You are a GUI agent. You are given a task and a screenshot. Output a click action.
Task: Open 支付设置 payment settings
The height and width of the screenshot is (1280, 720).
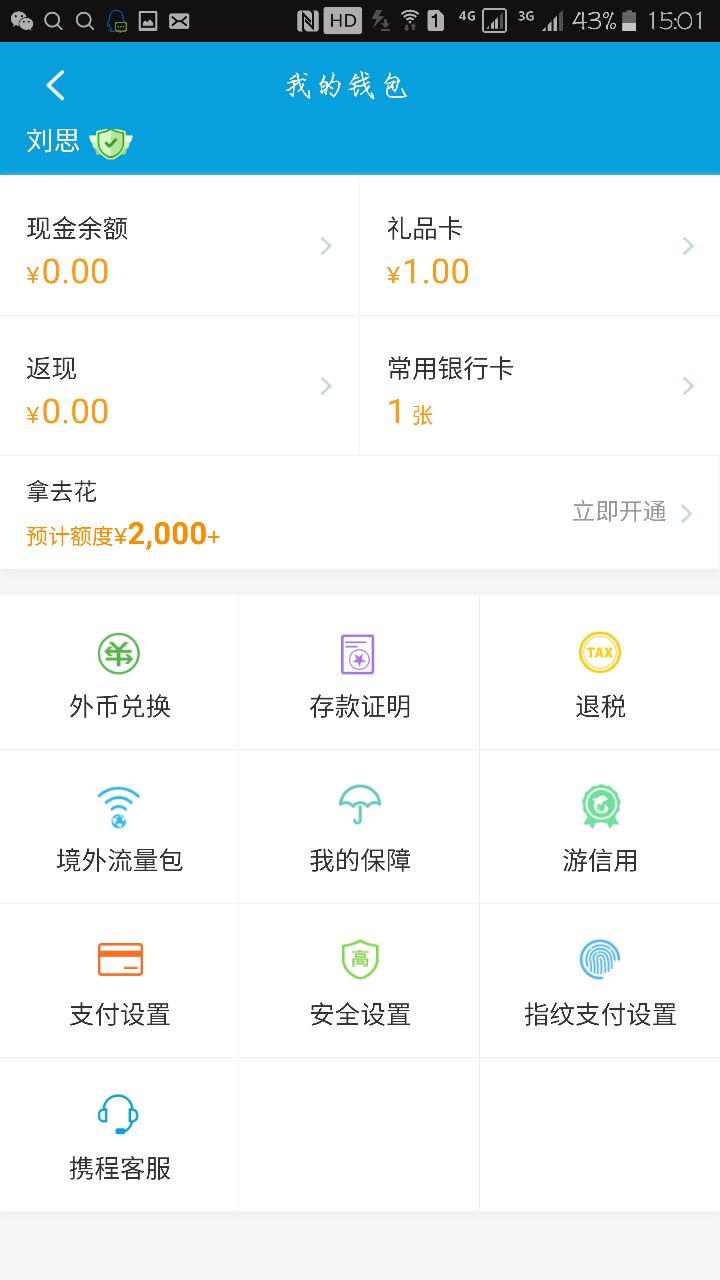coord(120,982)
